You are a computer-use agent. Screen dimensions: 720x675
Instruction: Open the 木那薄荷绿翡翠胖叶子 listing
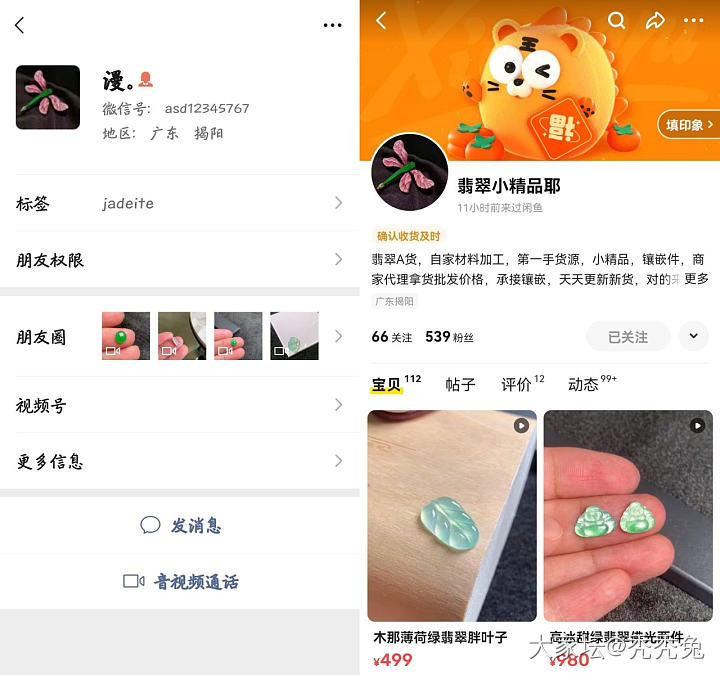(452, 530)
